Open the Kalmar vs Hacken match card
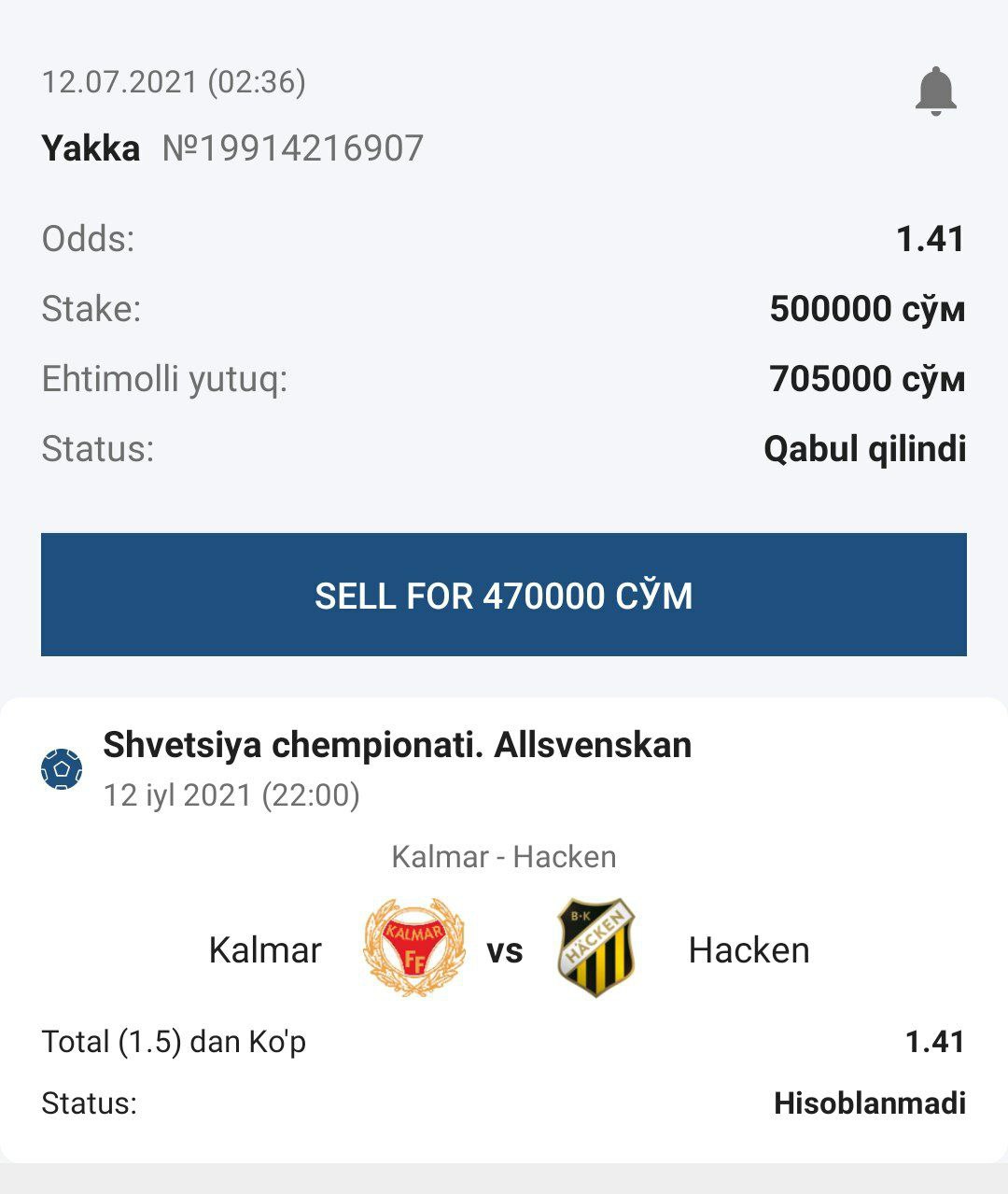Screen dimensions: 1008x1194 [504, 949]
